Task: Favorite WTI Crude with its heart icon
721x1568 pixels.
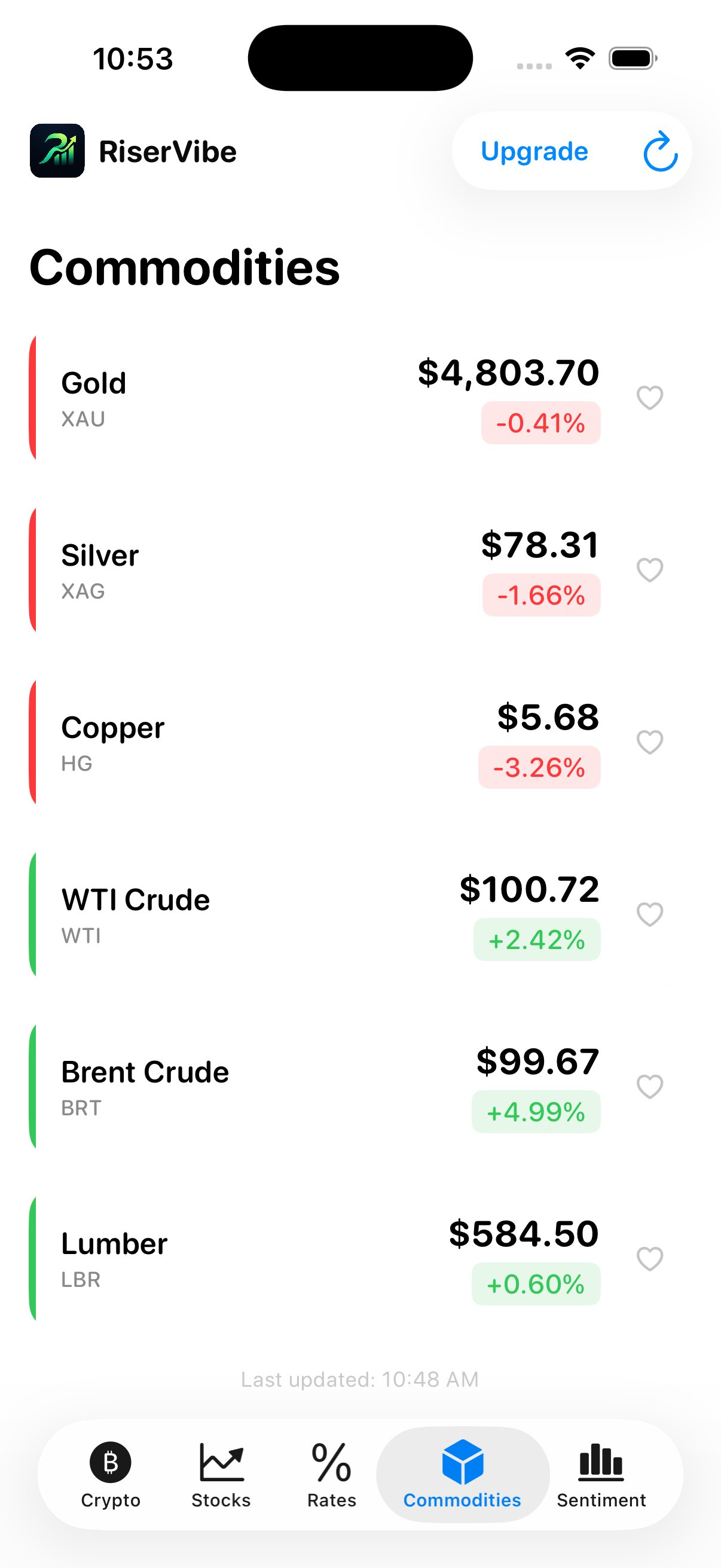Action: point(649,916)
